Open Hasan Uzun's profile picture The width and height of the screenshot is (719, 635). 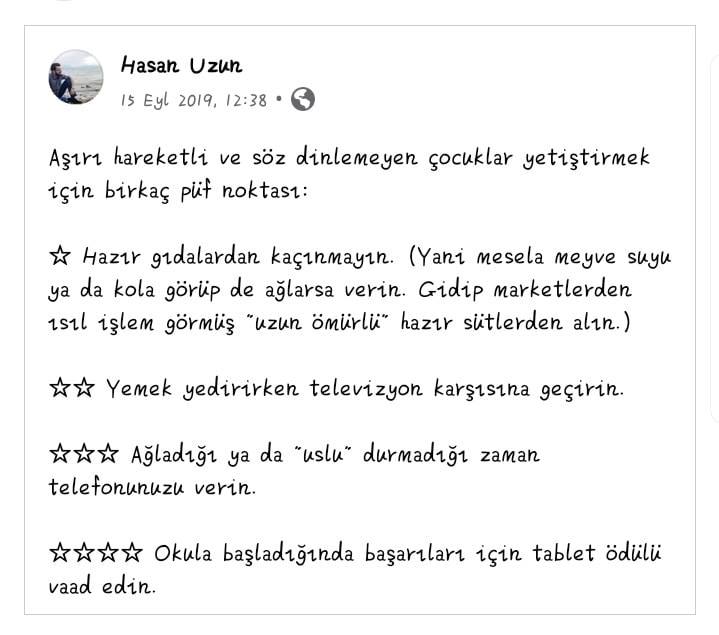click(76, 77)
